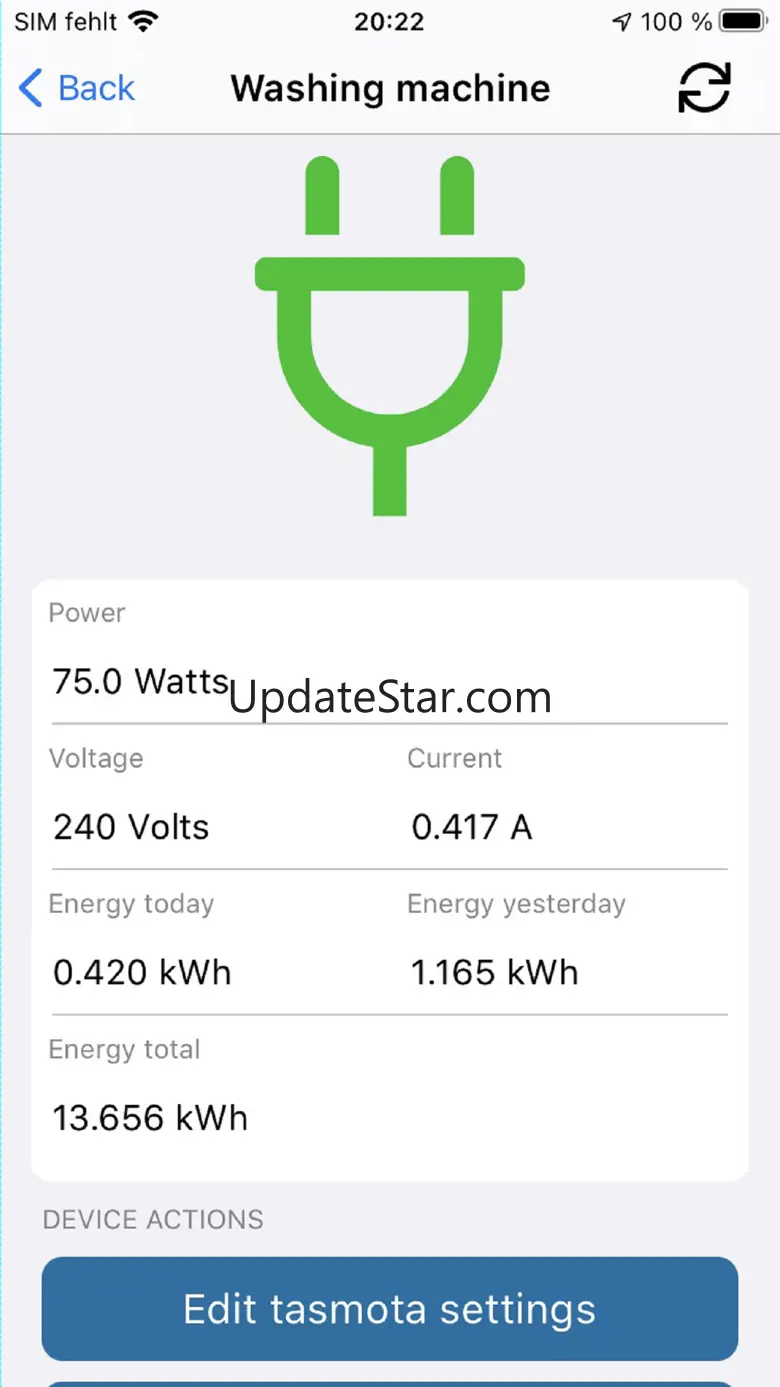
Task: Go back to the previous screen
Action: (x=77, y=88)
